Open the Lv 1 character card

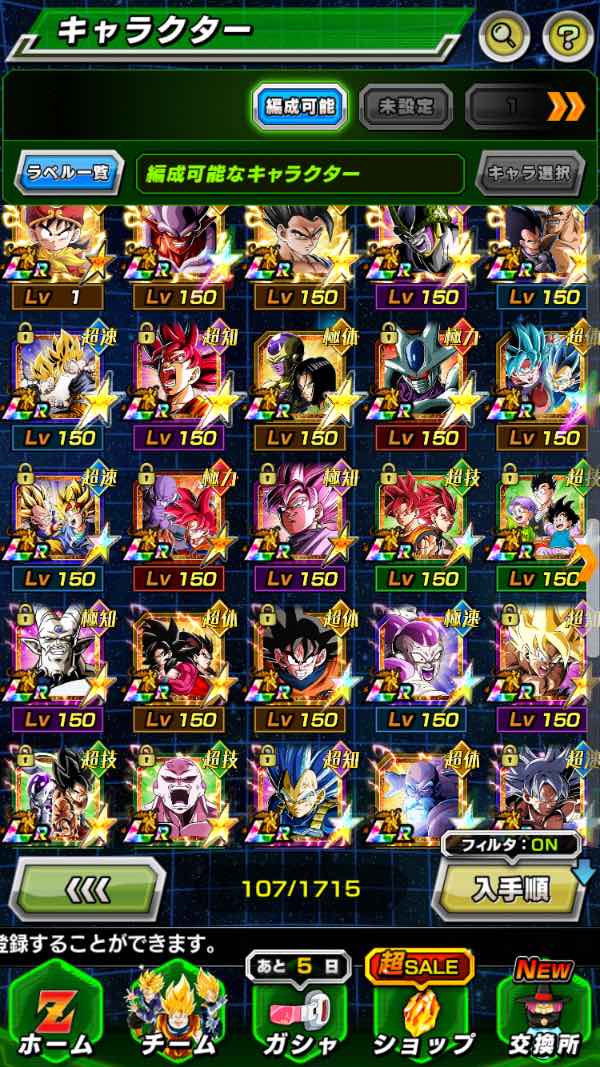point(58,255)
